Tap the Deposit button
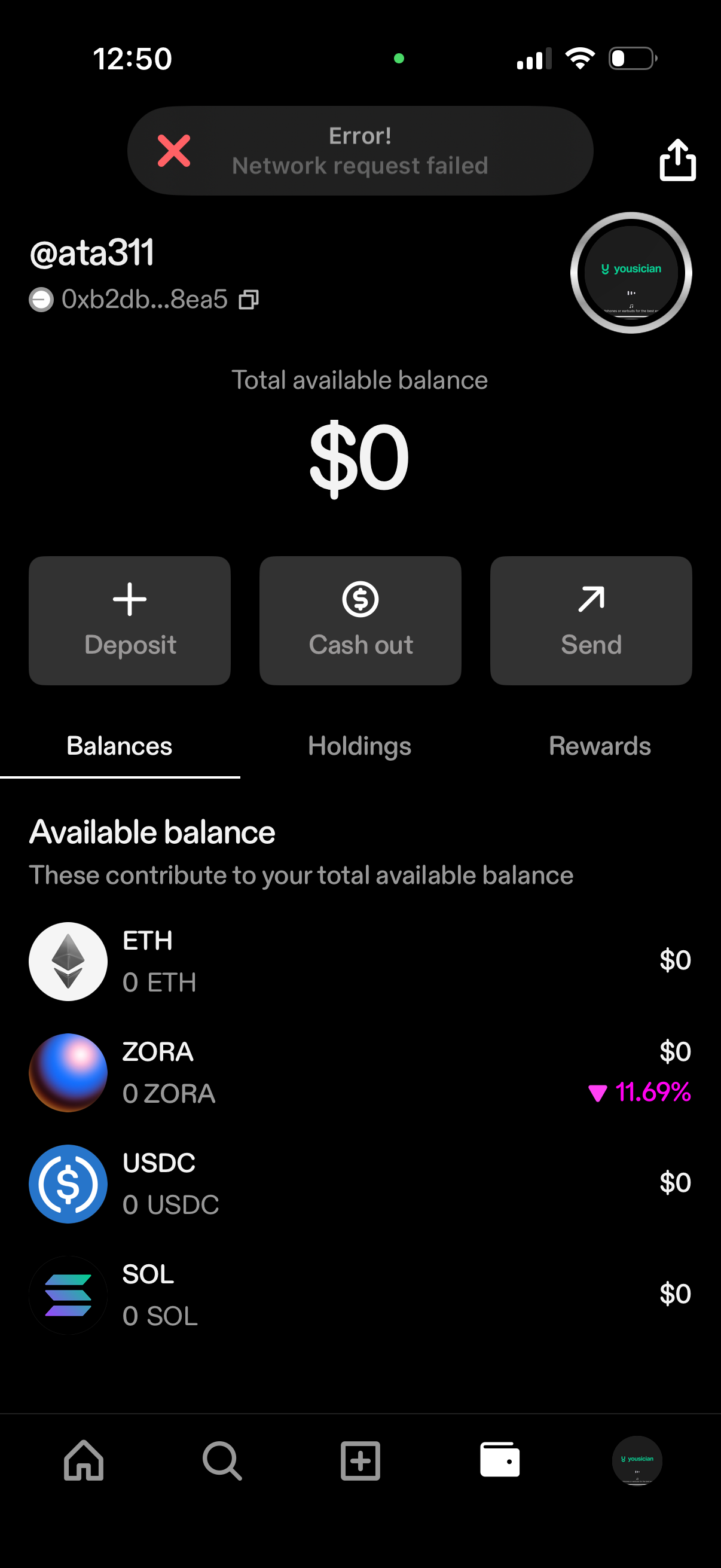 coord(130,620)
